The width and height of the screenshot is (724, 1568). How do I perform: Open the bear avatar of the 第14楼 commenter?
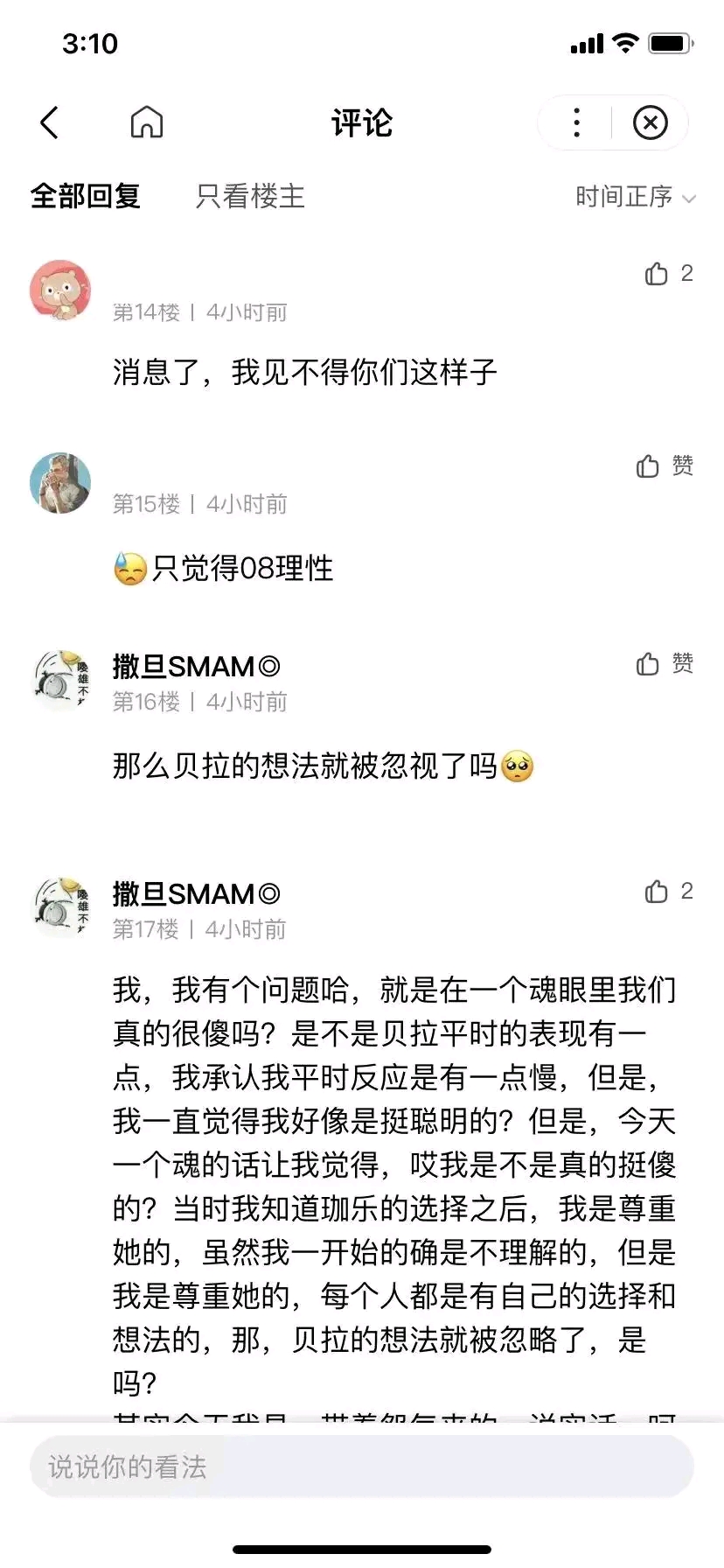60,290
